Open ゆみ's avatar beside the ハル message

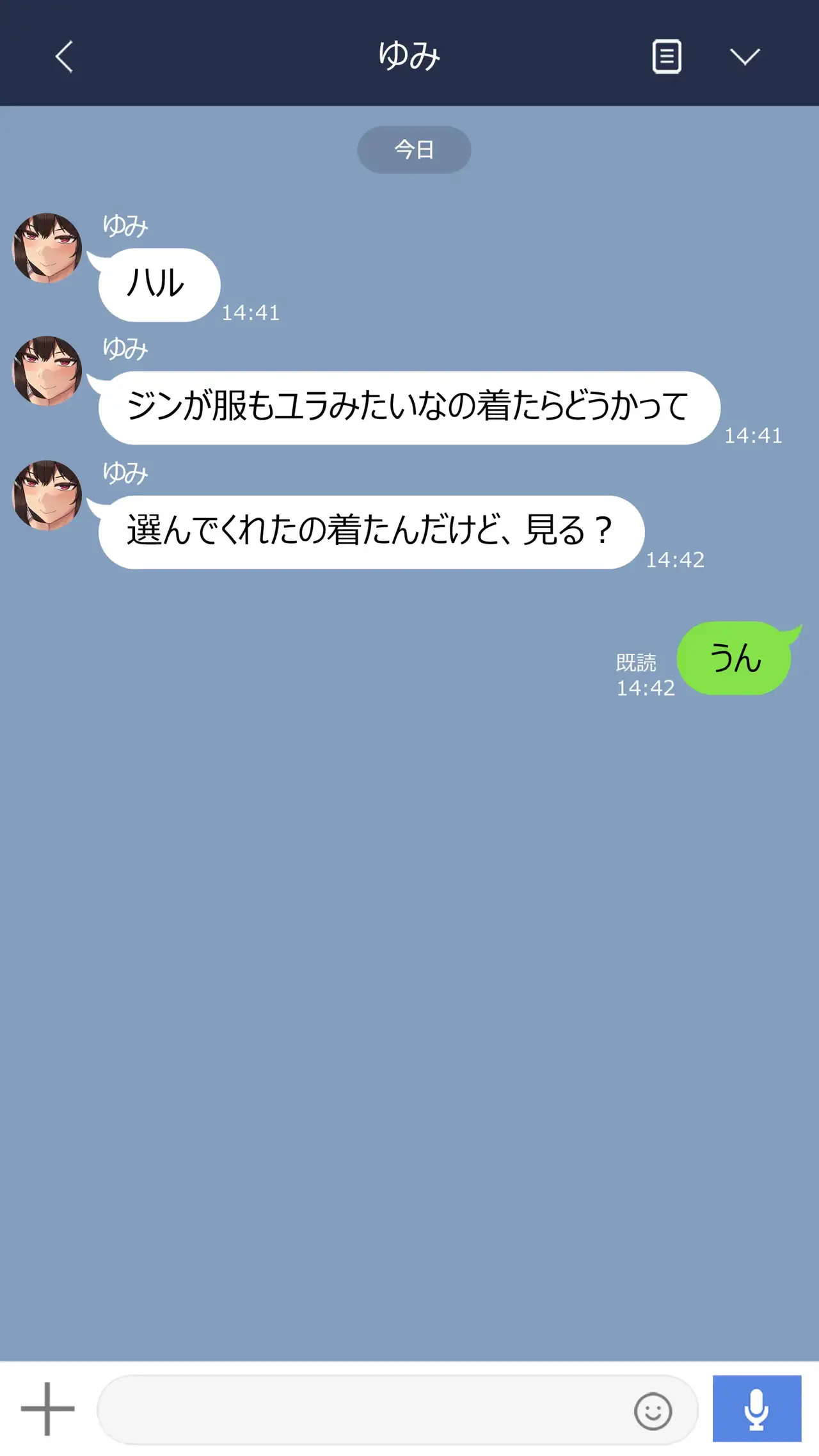47,248
